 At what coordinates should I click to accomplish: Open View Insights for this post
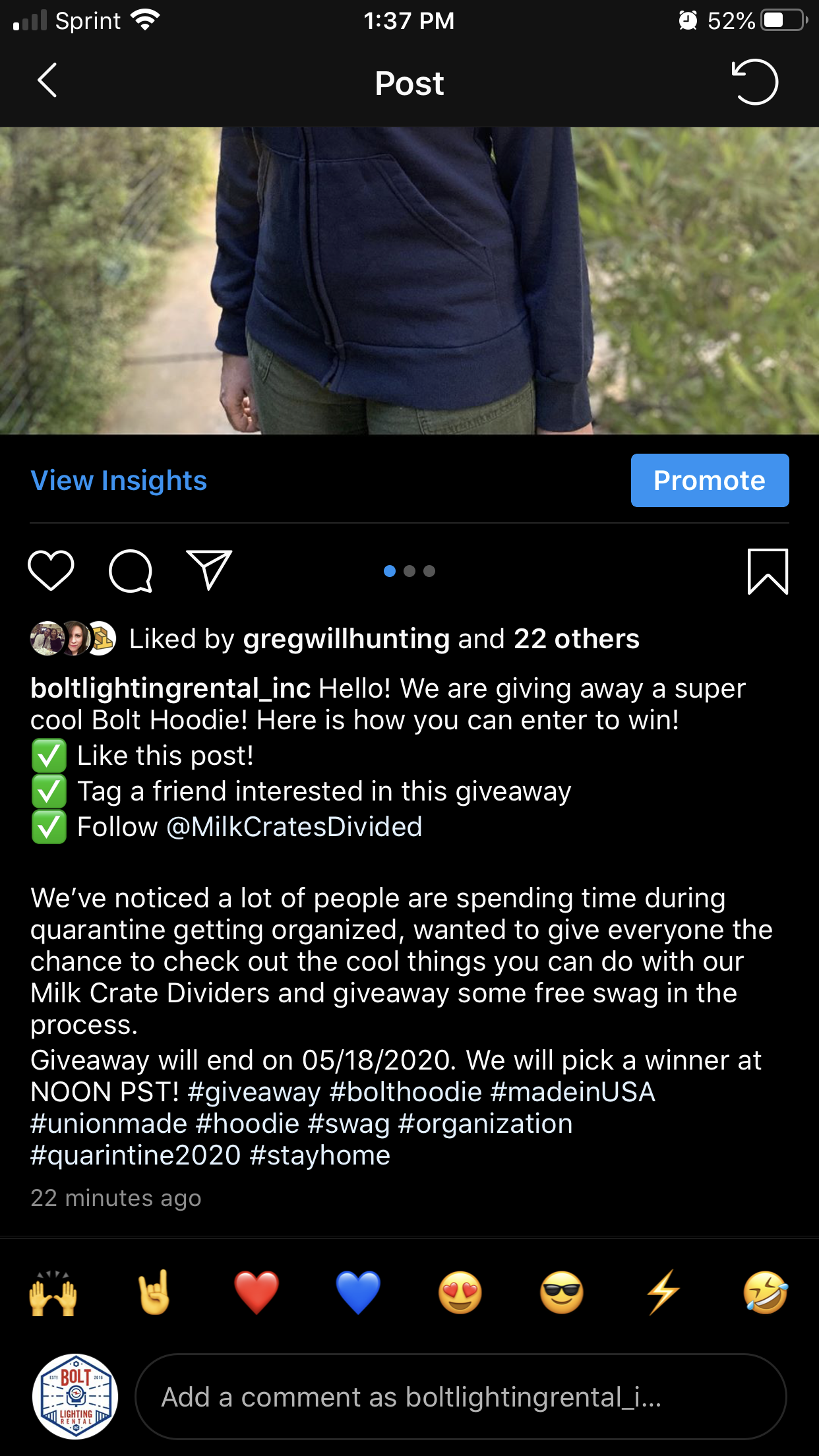pos(119,481)
